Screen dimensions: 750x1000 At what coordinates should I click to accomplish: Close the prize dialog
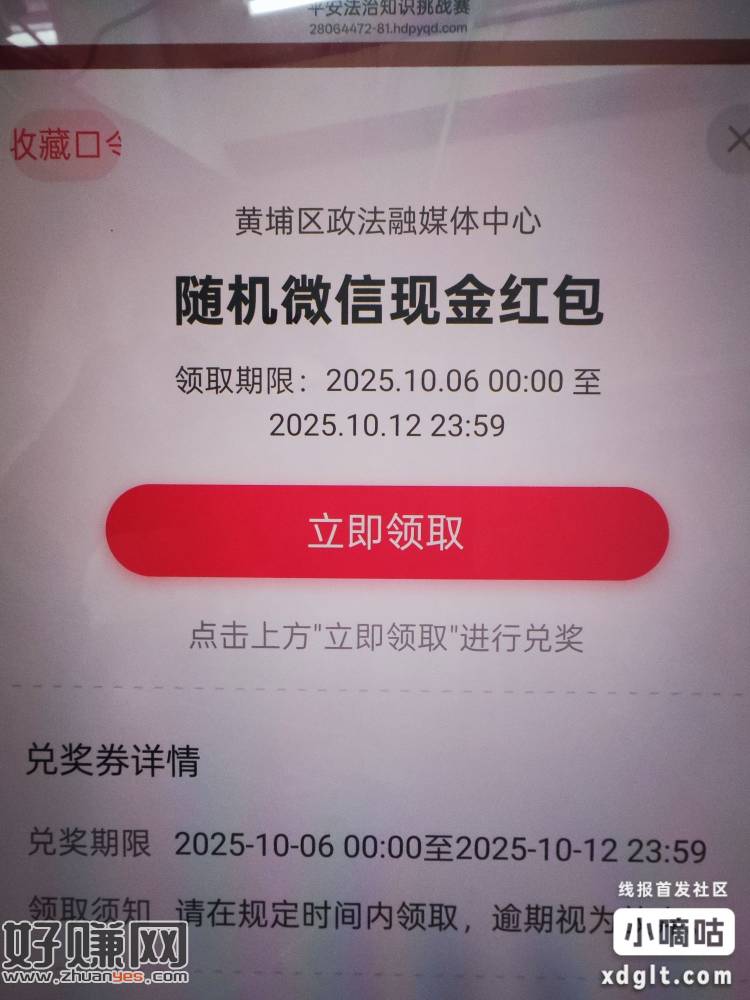[x=735, y=142]
